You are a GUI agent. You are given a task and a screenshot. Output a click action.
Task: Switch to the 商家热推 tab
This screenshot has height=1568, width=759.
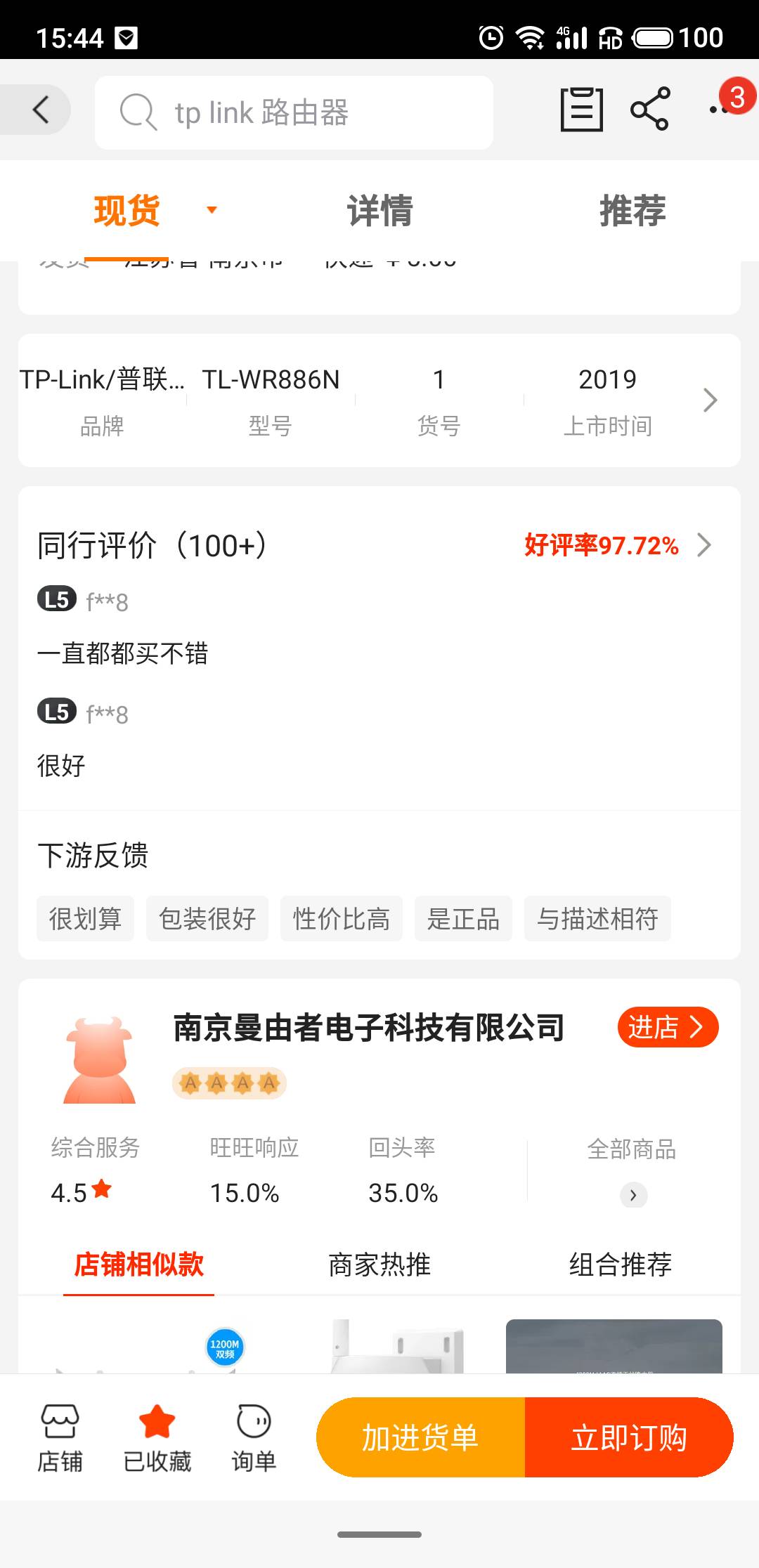coord(379,1265)
